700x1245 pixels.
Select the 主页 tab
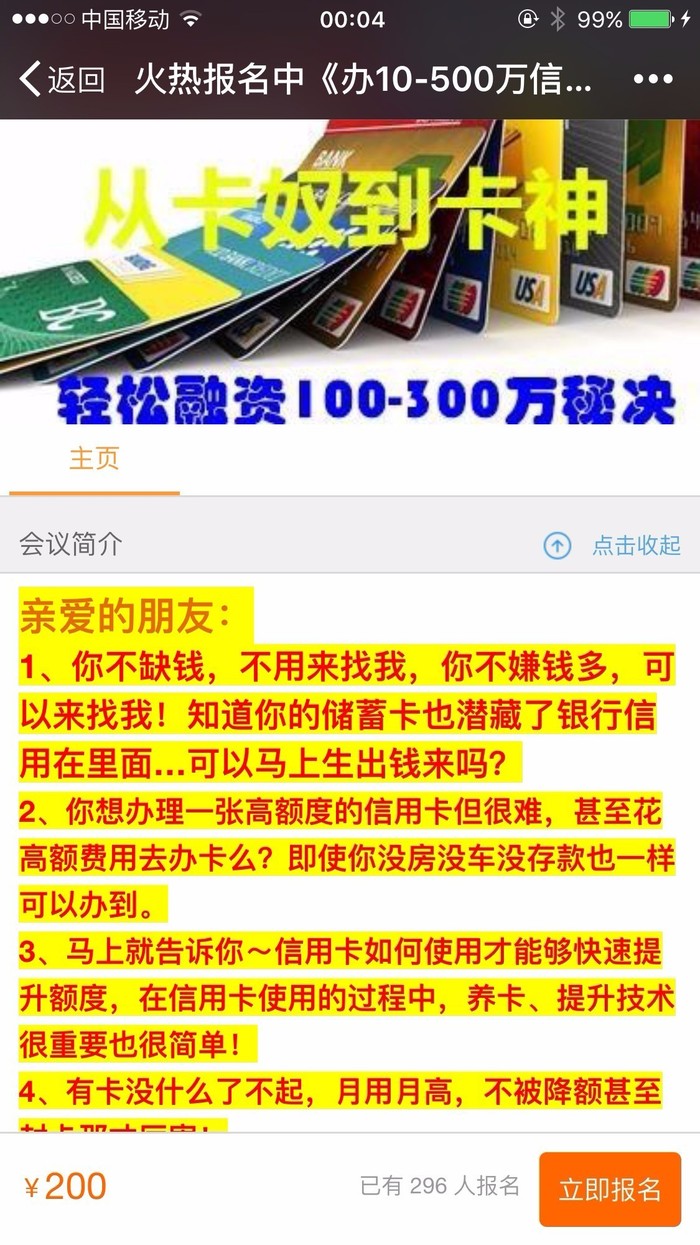click(94, 458)
